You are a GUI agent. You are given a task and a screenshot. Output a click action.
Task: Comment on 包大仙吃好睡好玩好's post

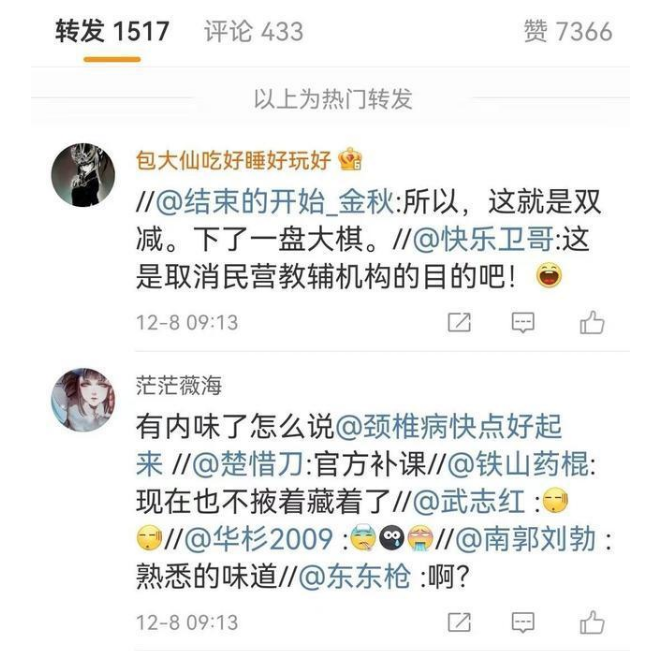pos(523,322)
